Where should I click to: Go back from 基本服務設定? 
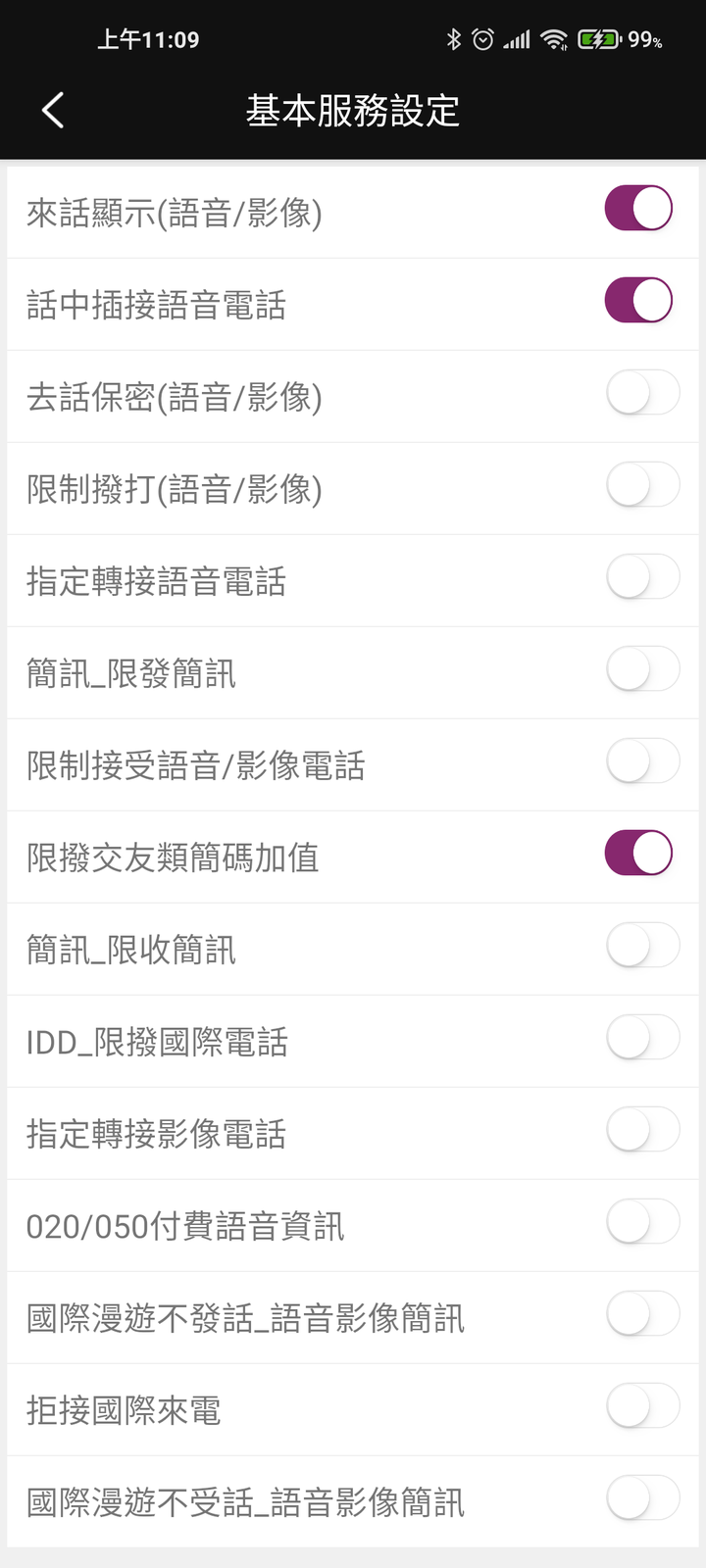[53, 110]
